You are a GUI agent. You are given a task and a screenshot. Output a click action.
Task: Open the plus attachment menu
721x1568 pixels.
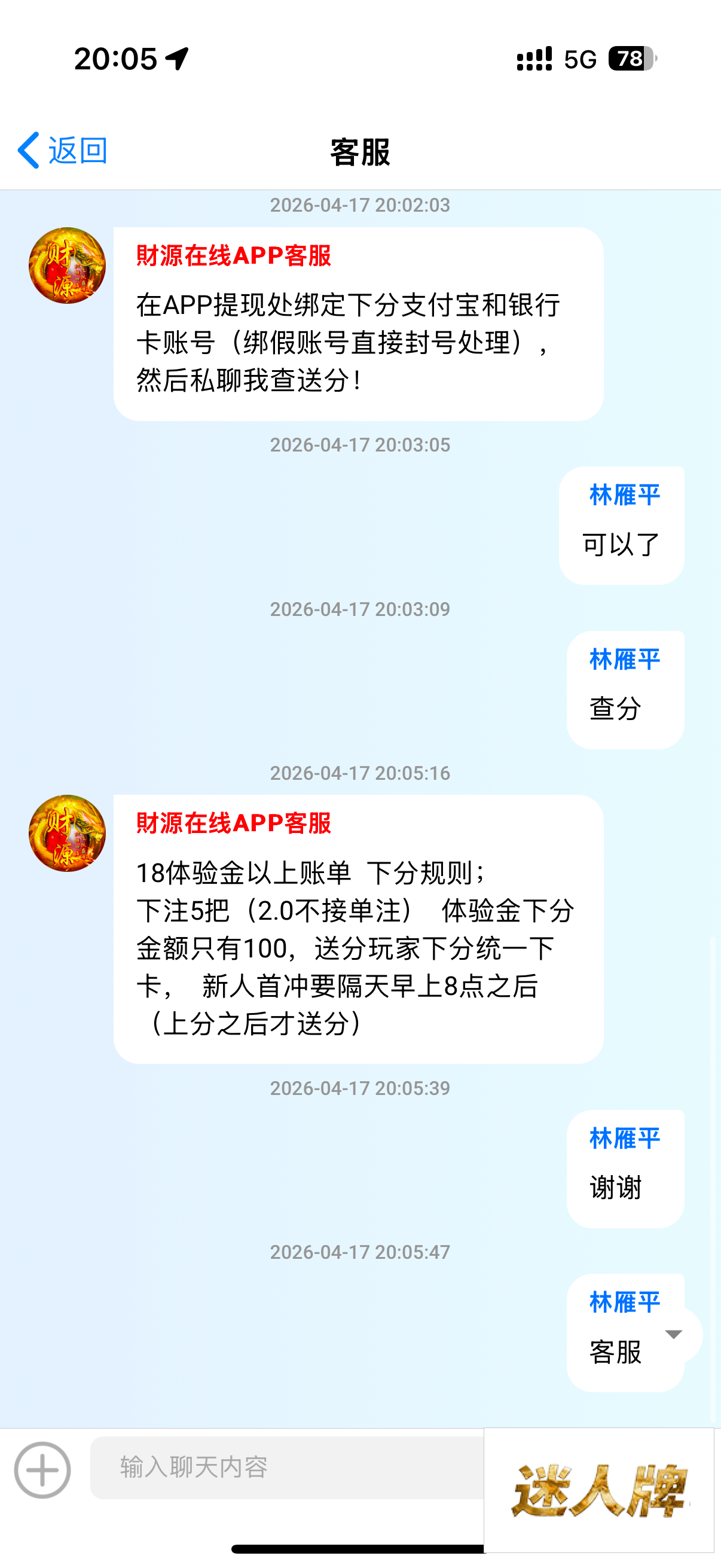42,1470
